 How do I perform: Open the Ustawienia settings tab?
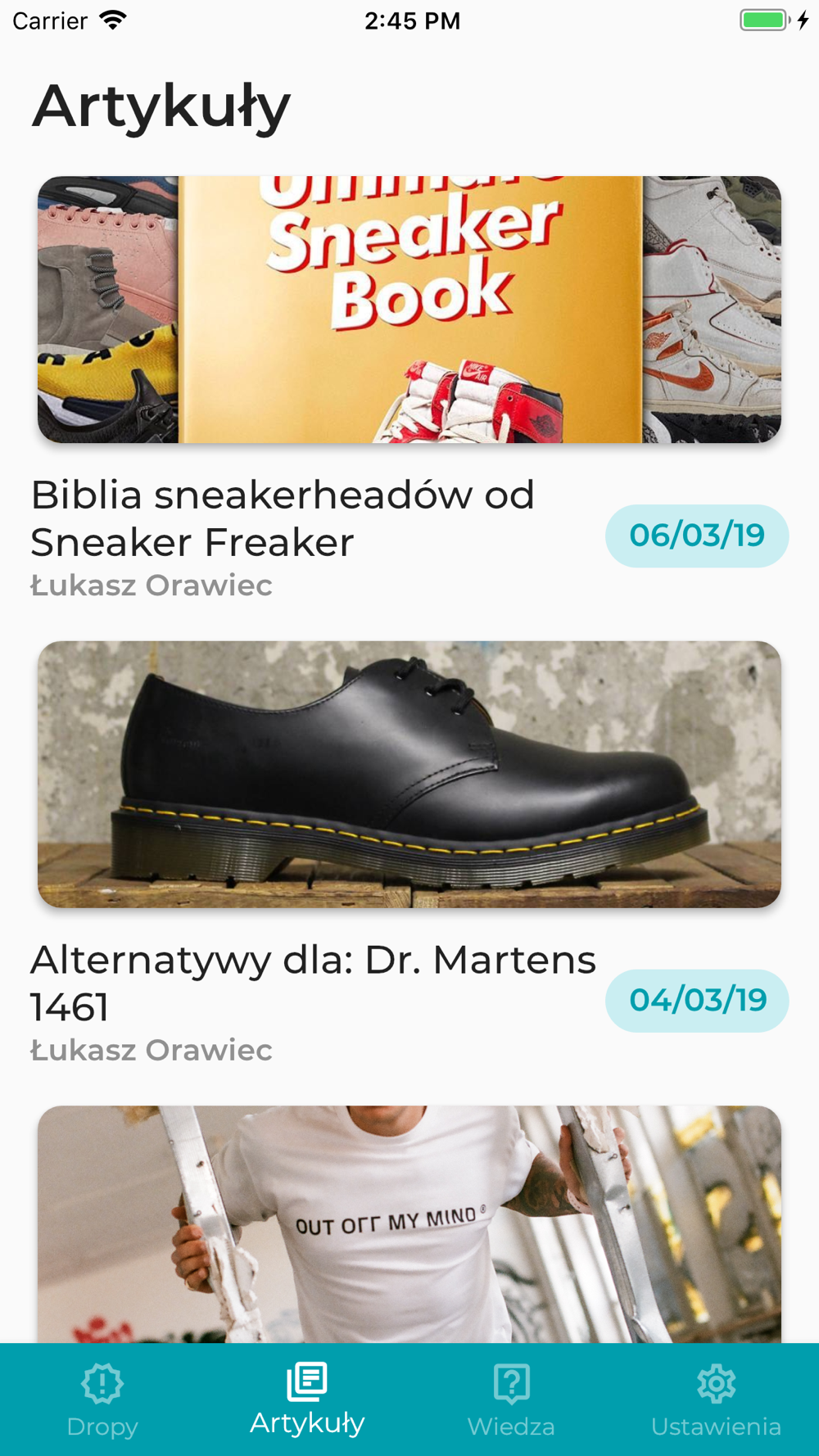(716, 1400)
